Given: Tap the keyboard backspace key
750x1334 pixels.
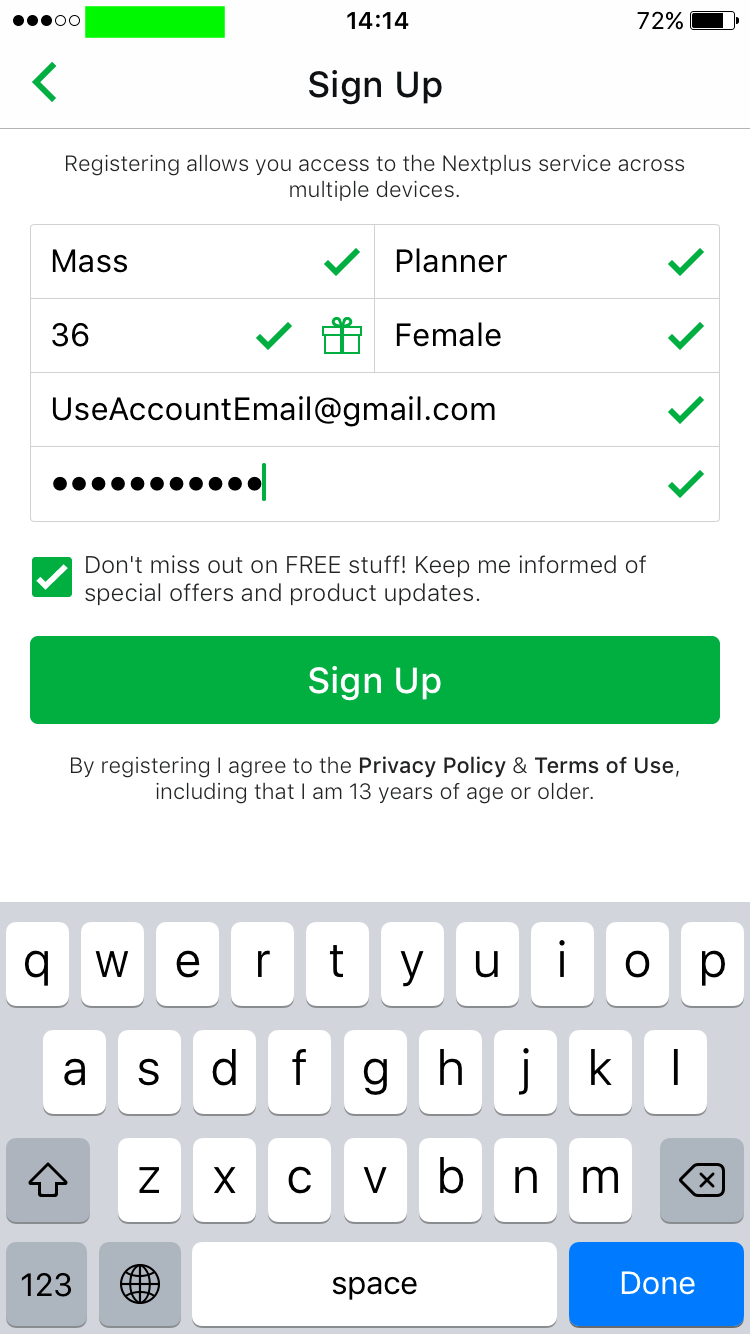Looking at the screenshot, I should tap(701, 1181).
